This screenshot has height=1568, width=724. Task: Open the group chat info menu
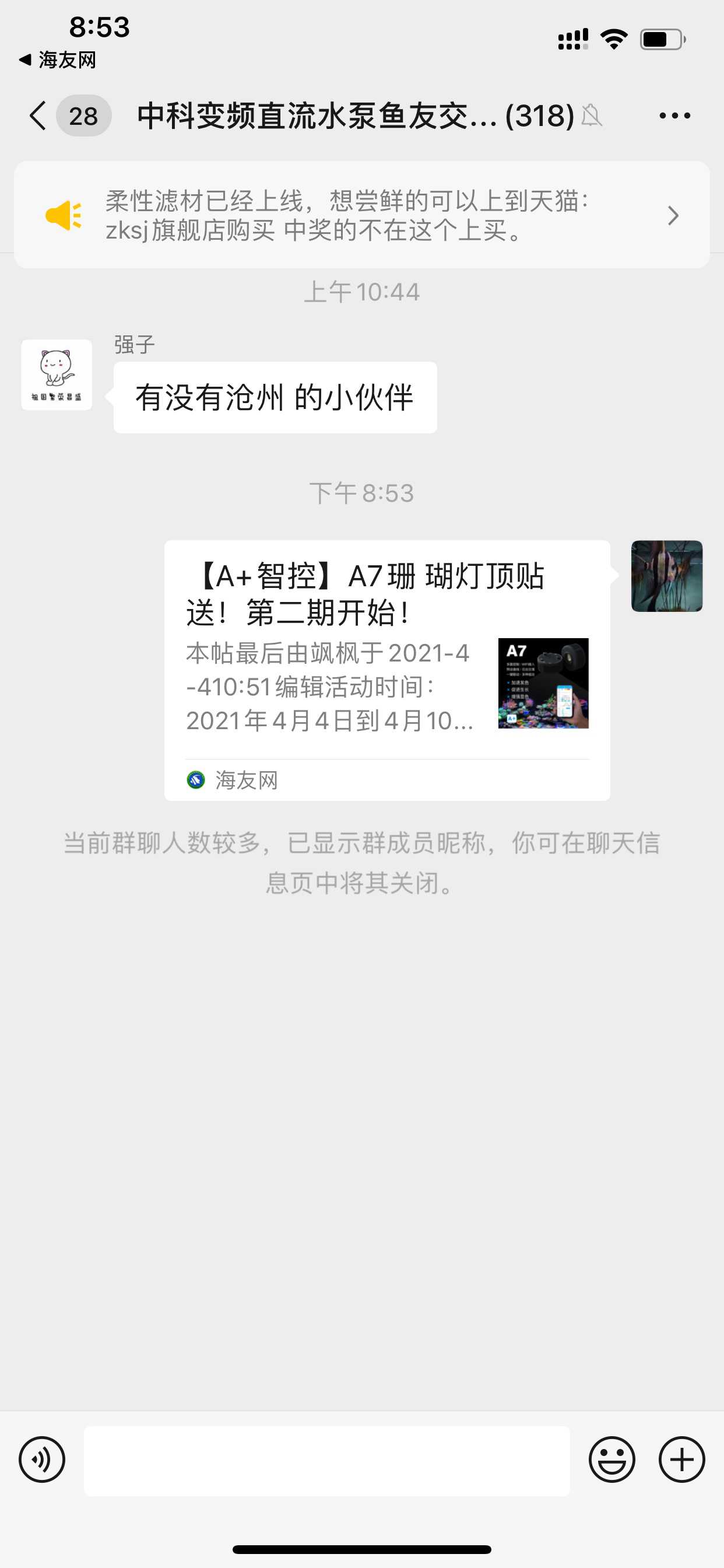674,116
